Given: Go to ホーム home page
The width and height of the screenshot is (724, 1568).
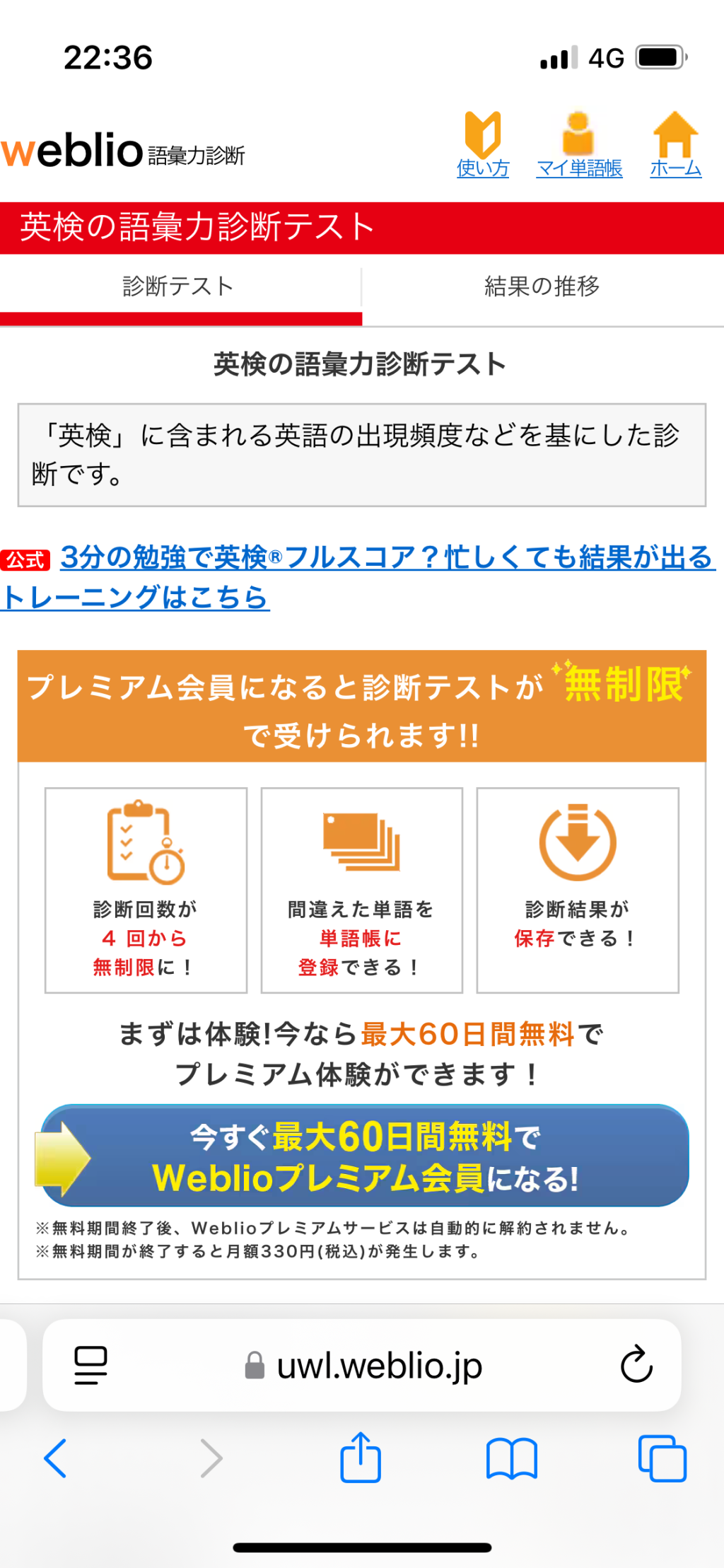Looking at the screenshot, I should [675, 146].
